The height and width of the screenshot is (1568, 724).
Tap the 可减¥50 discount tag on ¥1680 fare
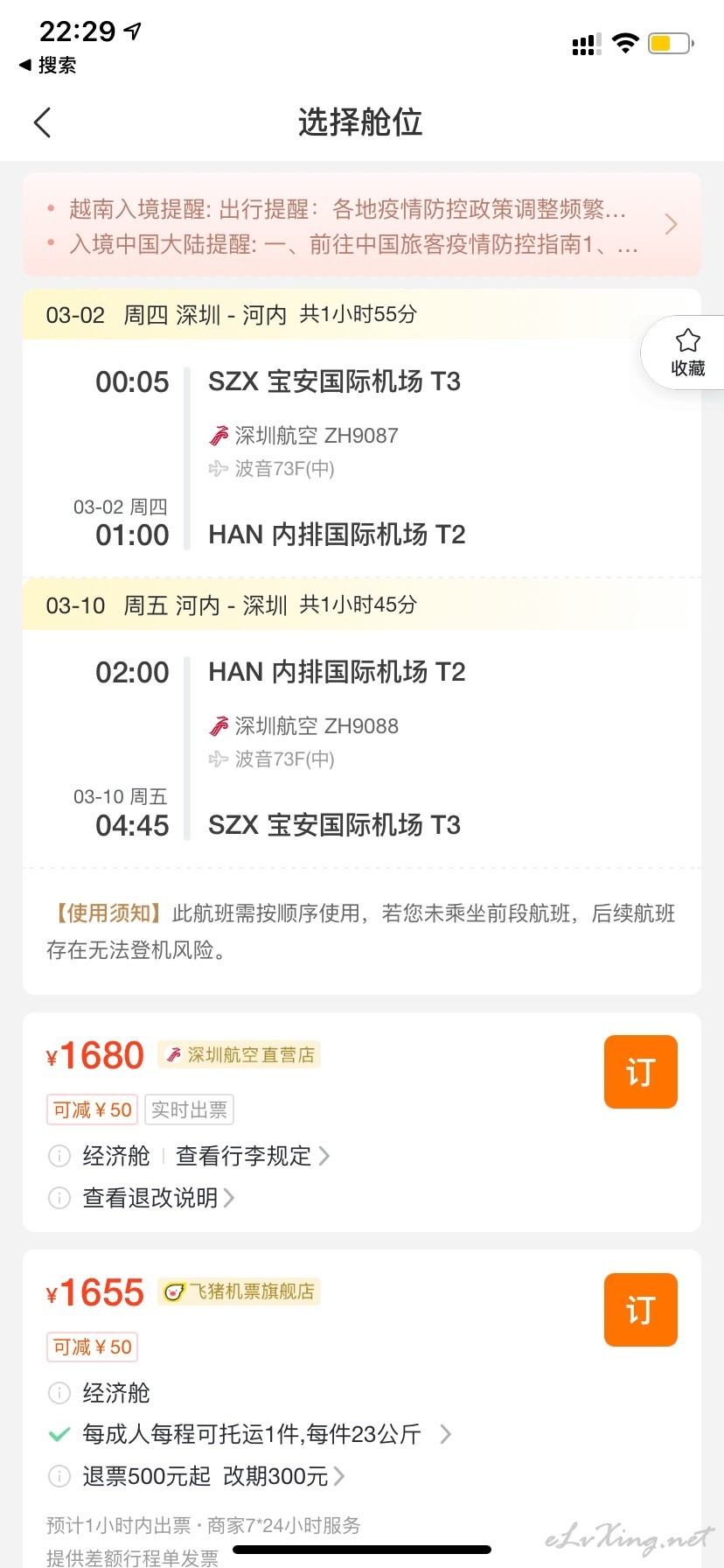pyautogui.click(x=92, y=1109)
